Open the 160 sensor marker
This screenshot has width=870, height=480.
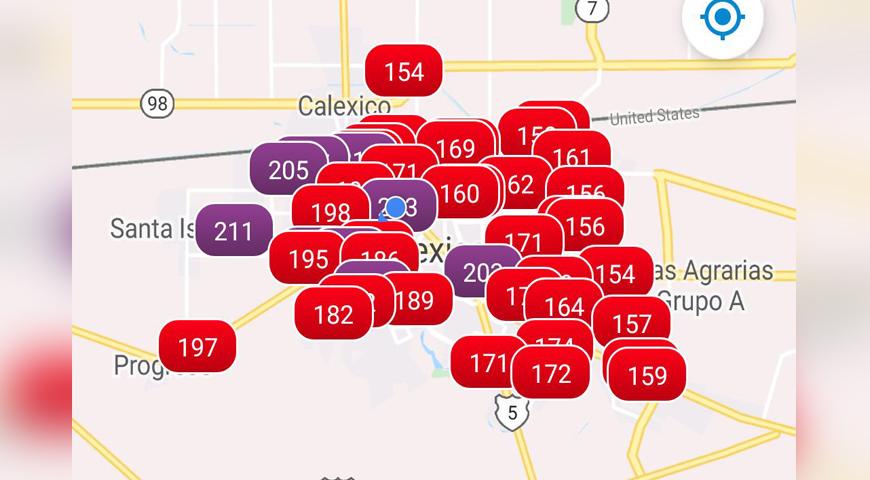pos(460,193)
